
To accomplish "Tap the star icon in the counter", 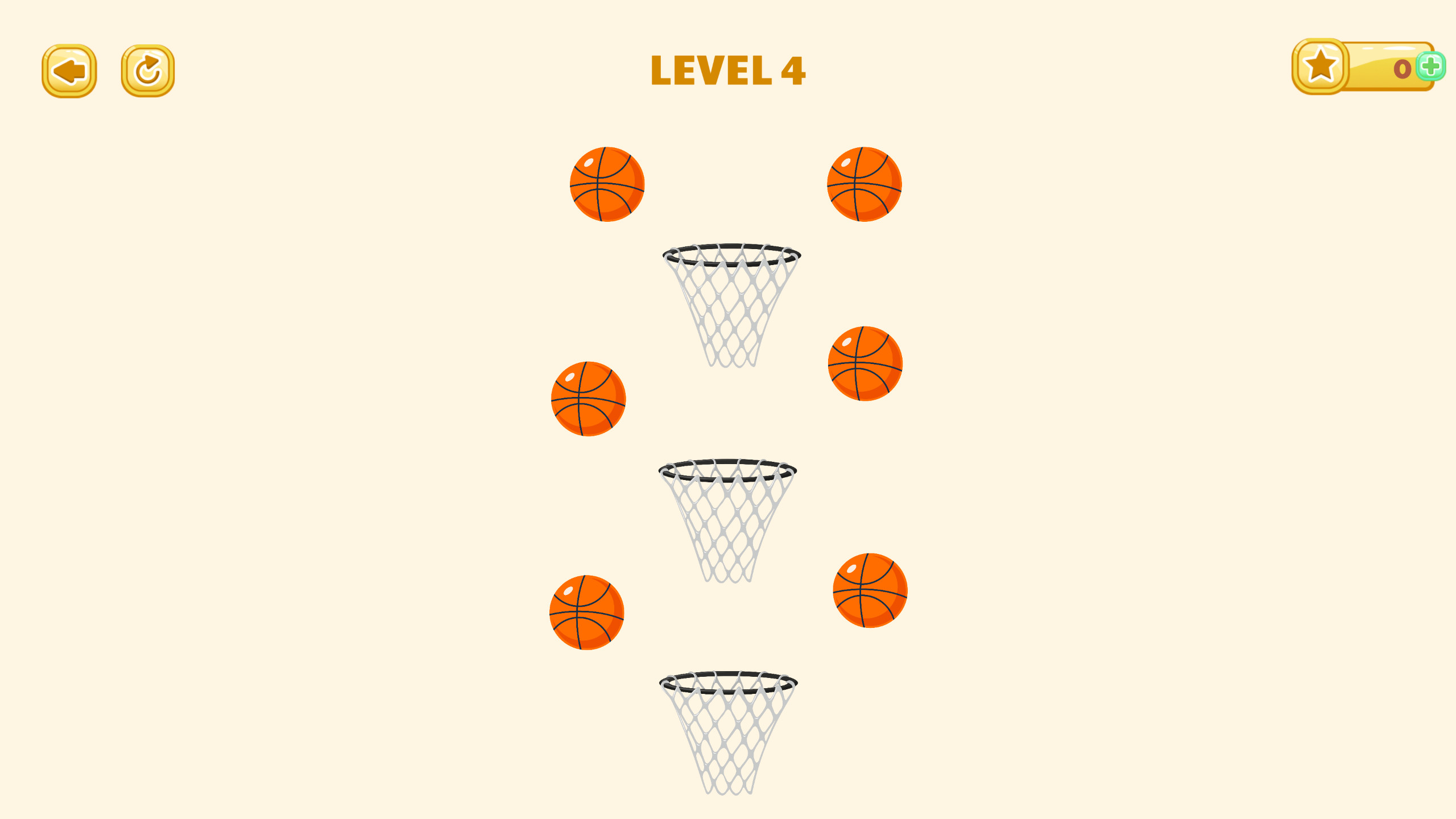I will coord(1320,67).
